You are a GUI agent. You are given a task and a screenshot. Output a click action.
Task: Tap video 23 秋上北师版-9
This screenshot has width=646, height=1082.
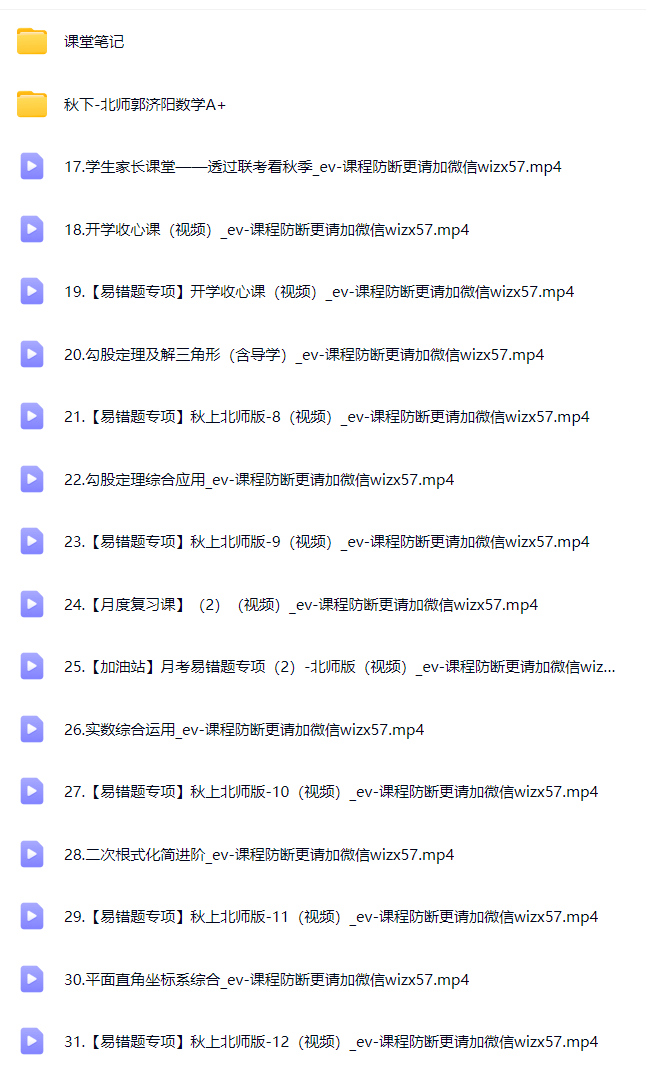click(326, 542)
